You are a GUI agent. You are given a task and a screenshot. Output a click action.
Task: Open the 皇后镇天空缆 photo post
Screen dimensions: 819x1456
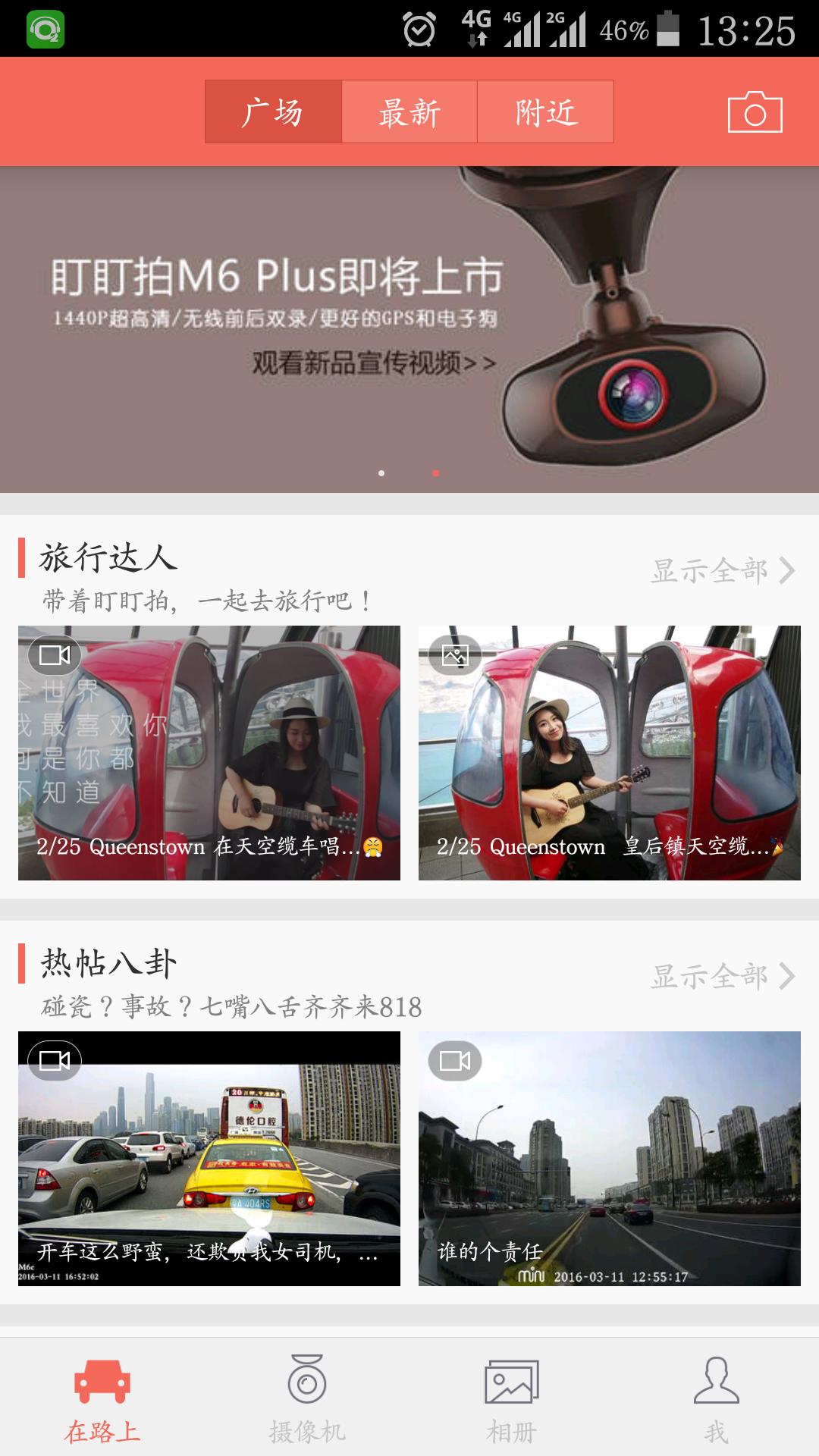coord(609,752)
